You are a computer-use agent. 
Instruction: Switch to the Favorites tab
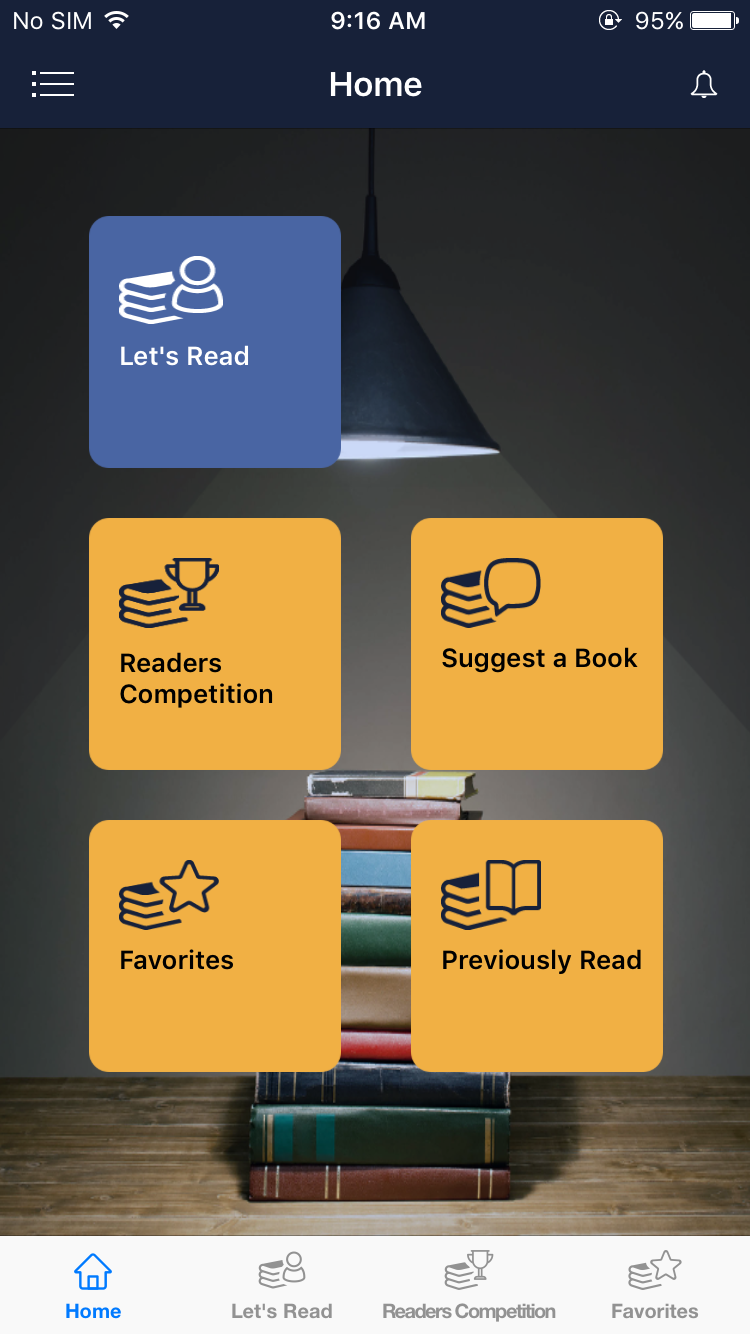point(655,1286)
